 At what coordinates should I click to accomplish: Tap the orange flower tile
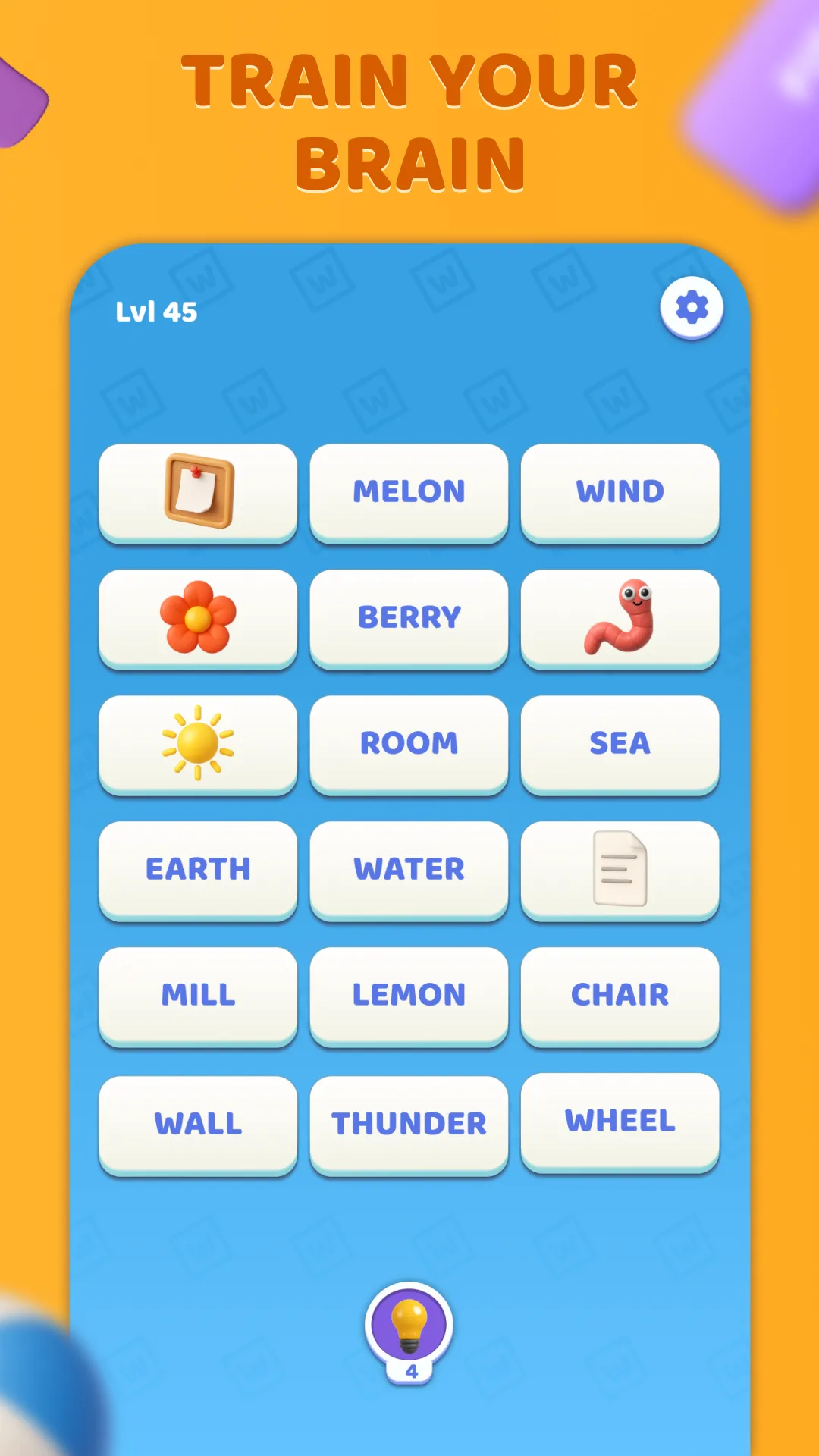198,618
